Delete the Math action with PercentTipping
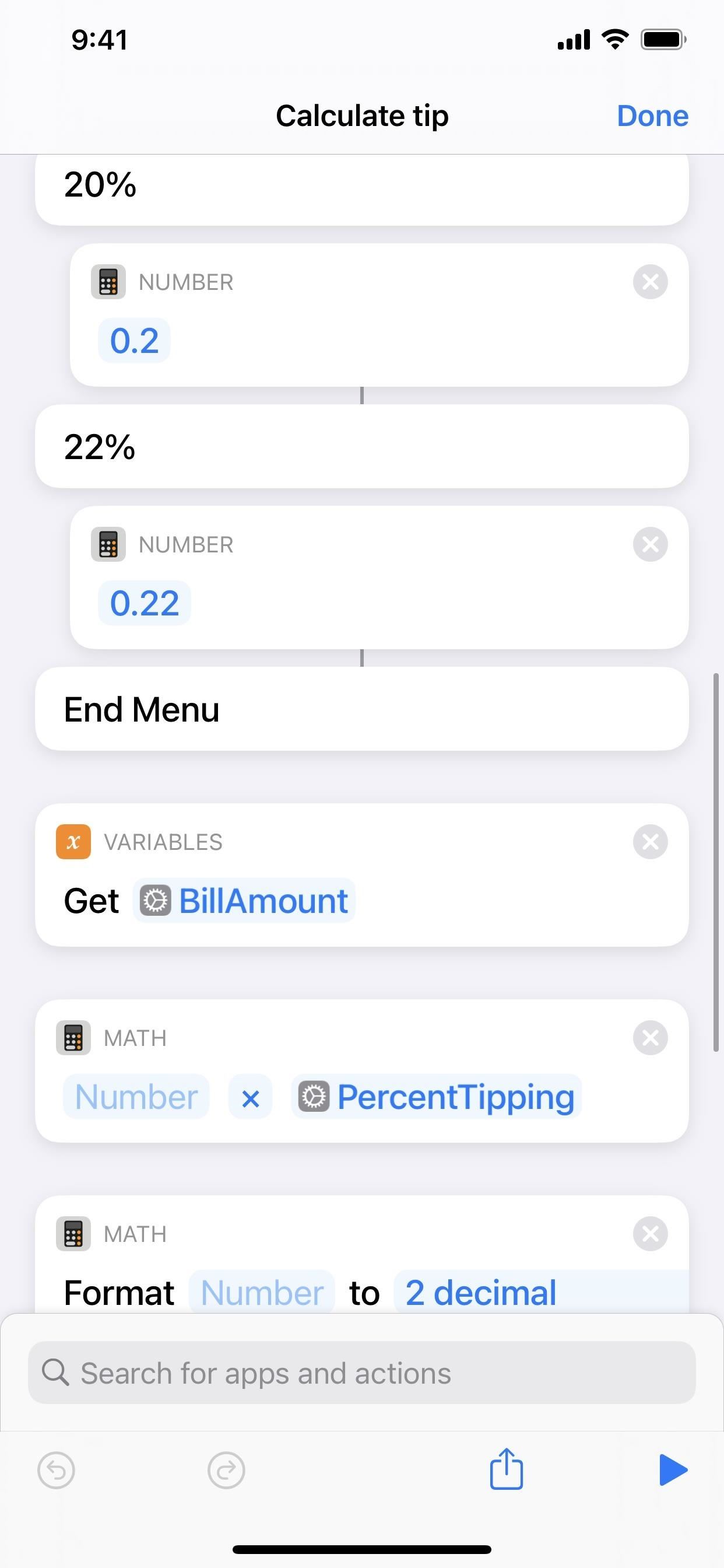Screen dimensions: 724x1568 [x=650, y=1038]
